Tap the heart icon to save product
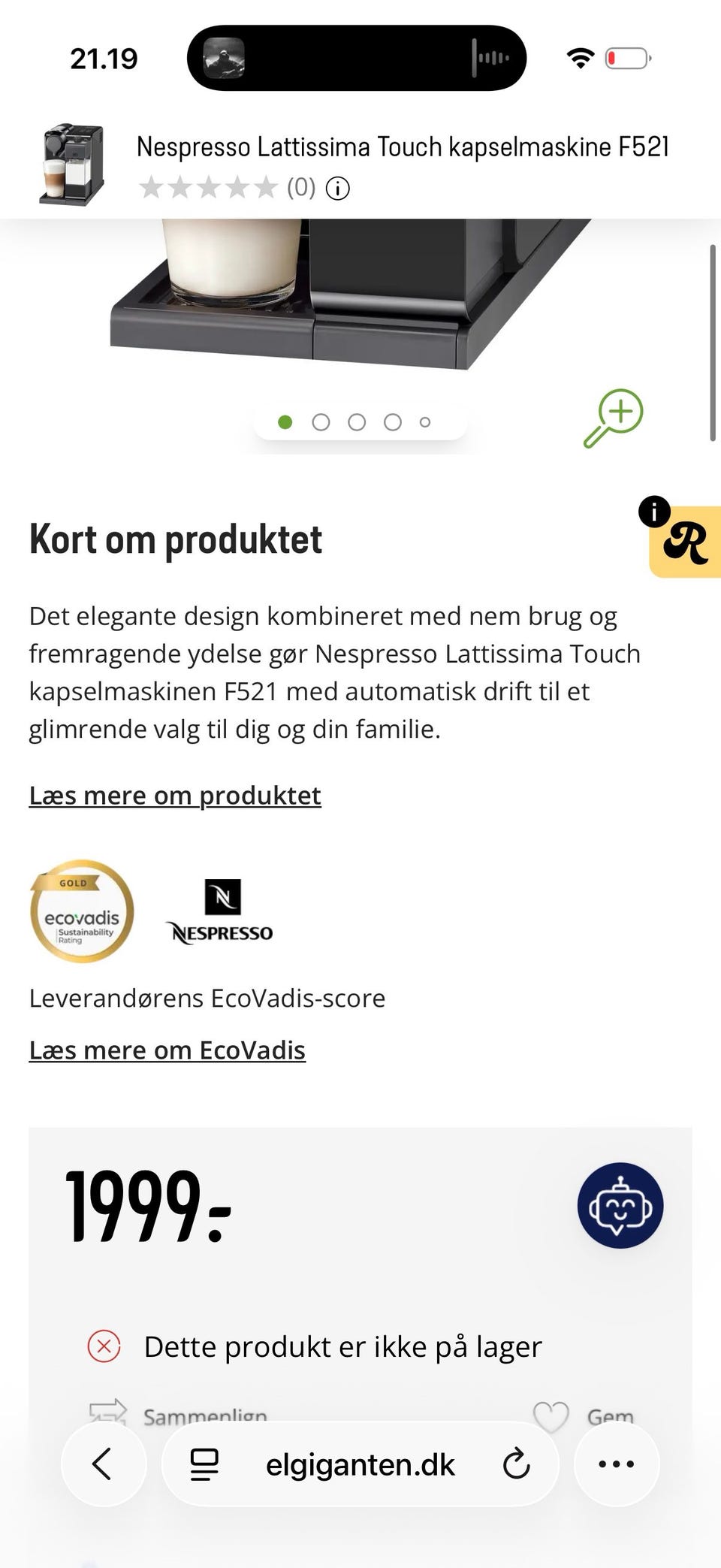The width and height of the screenshot is (721, 1568). pos(553,1412)
